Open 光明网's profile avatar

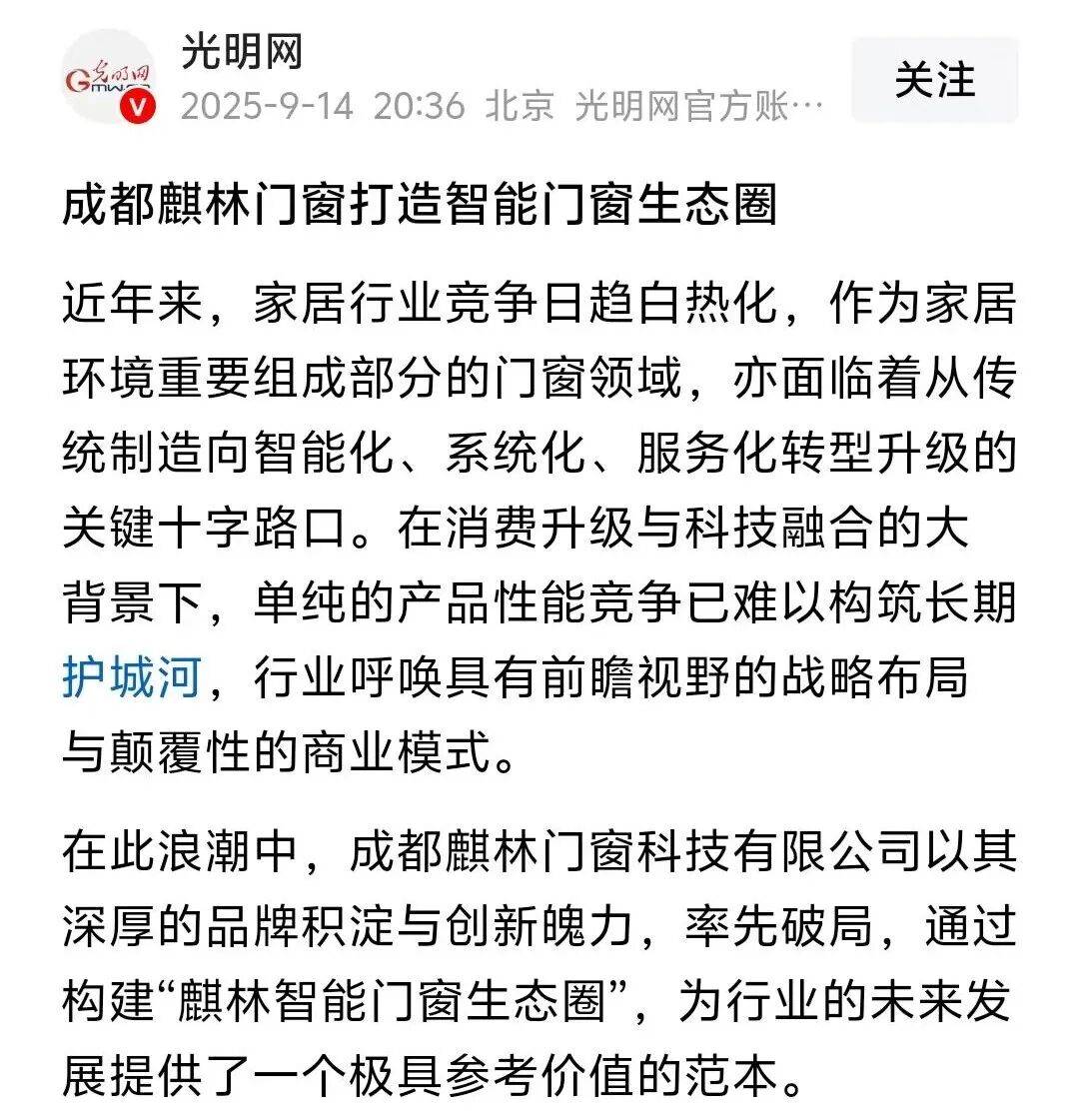tap(108, 78)
